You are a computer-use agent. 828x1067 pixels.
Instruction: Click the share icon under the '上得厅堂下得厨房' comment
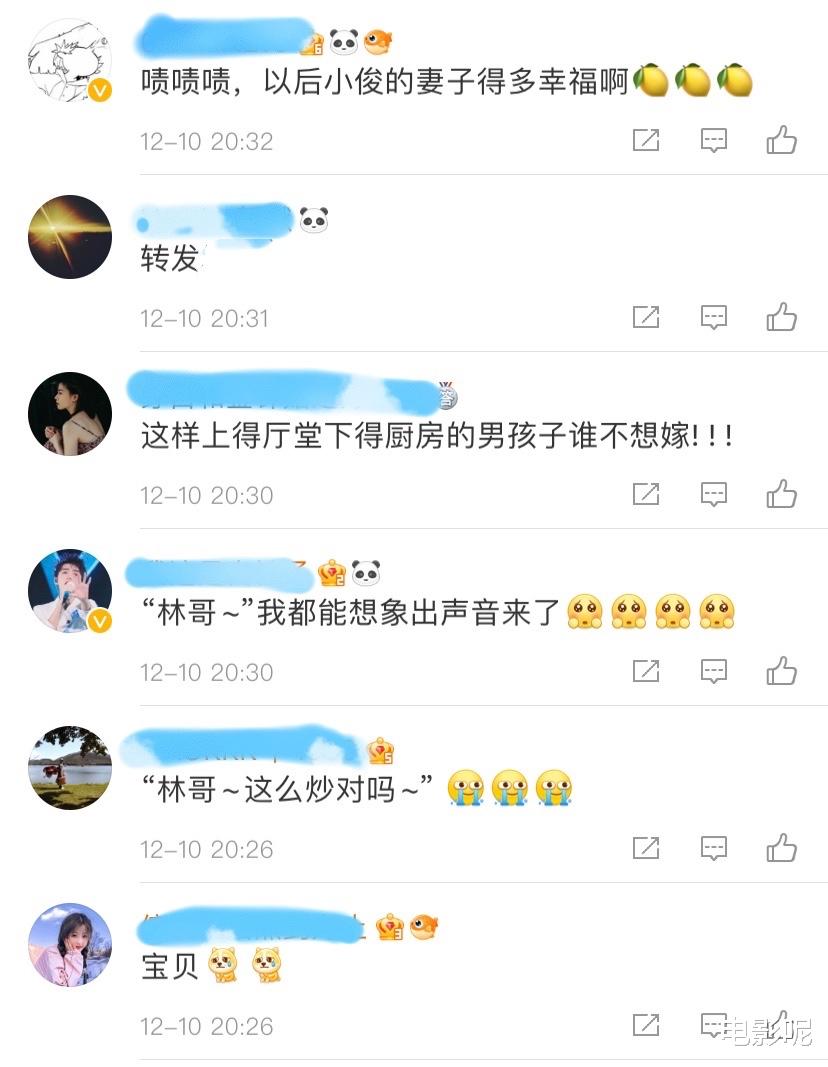pos(647,494)
